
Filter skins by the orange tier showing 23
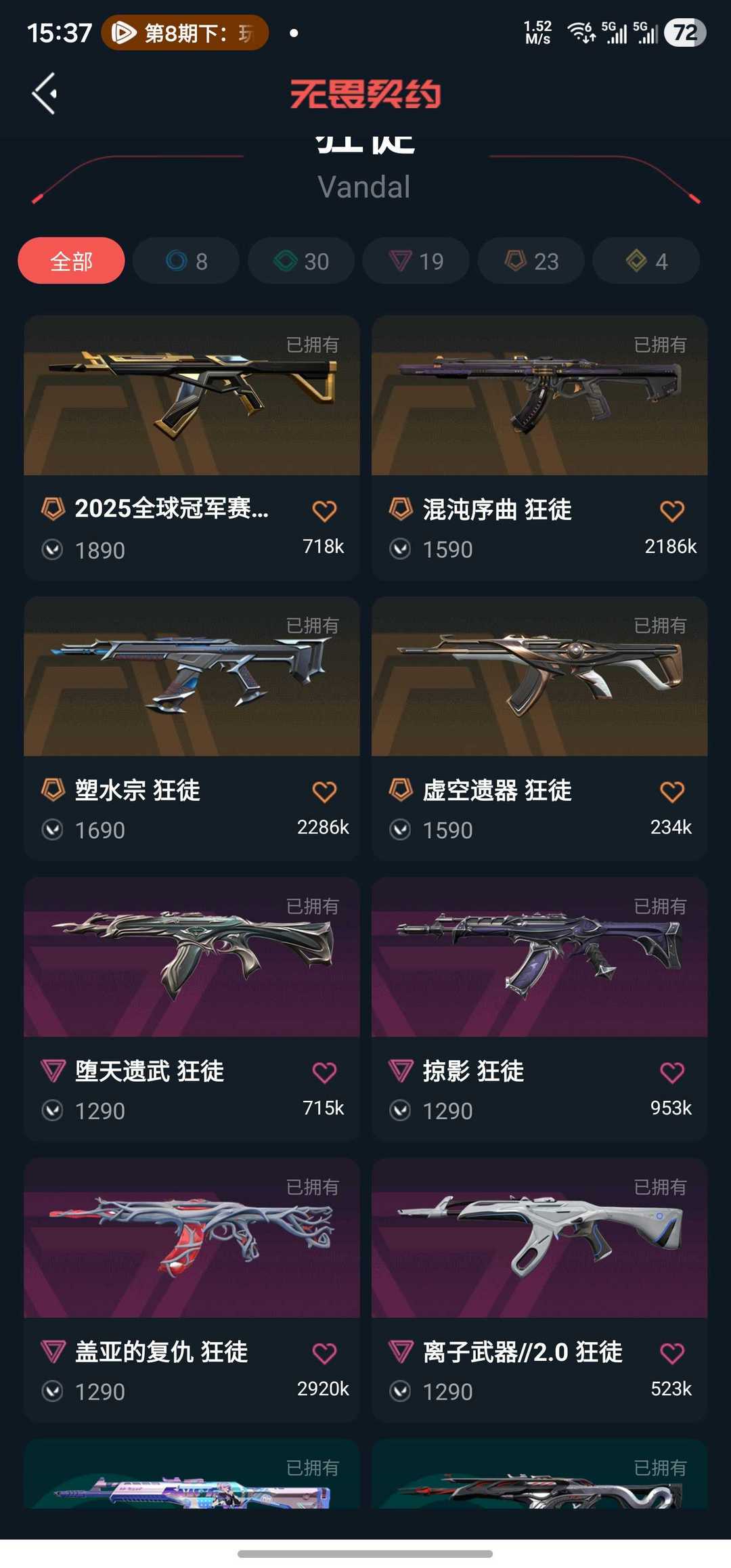click(x=531, y=261)
